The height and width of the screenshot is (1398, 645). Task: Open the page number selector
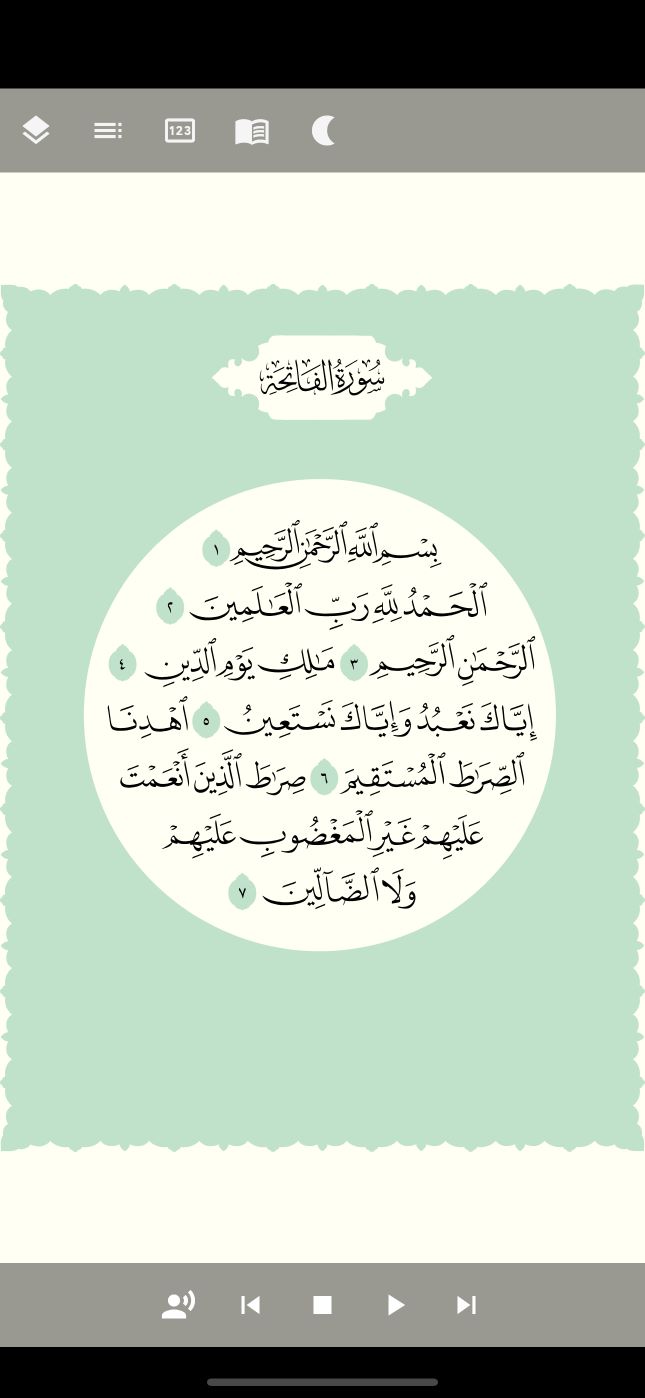click(180, 131)
